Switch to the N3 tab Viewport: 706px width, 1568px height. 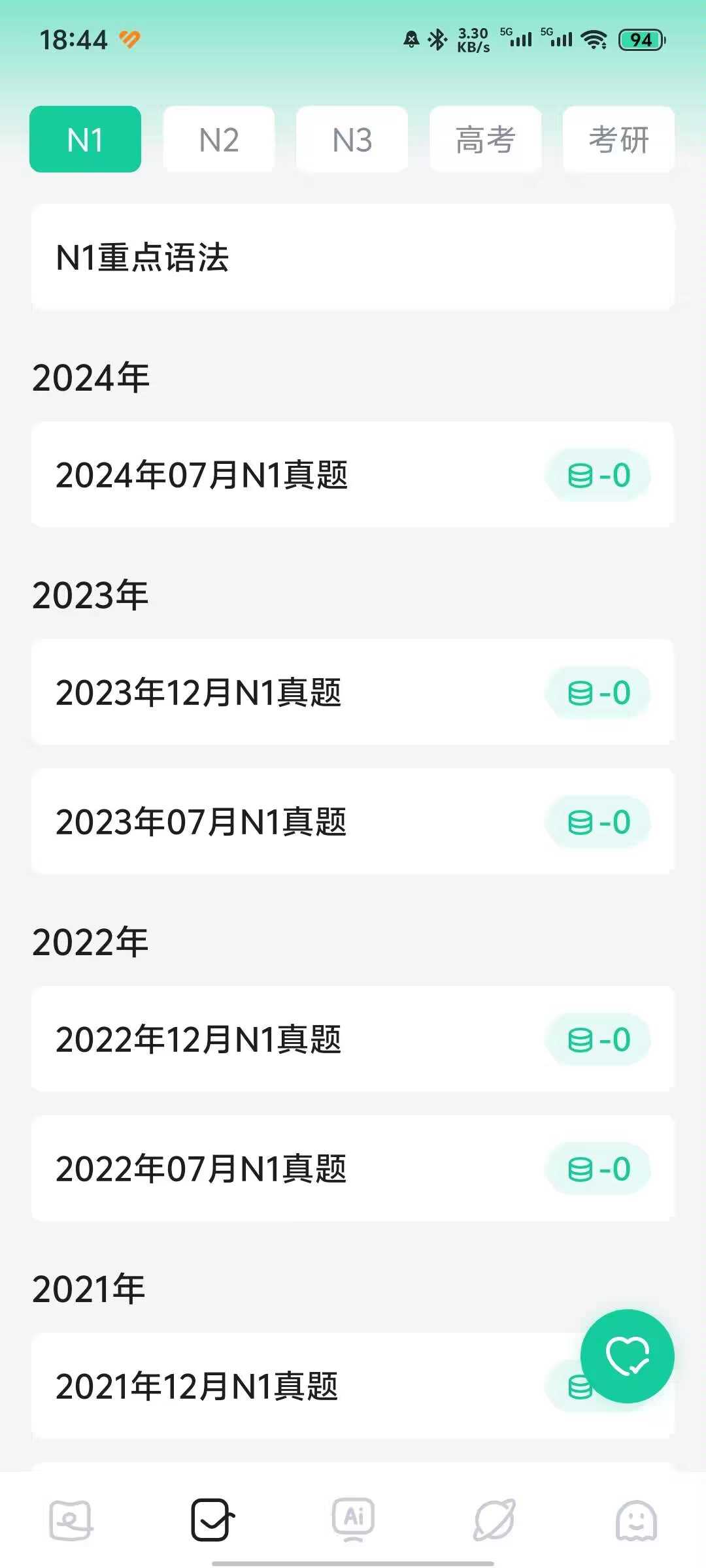(352, 140)
